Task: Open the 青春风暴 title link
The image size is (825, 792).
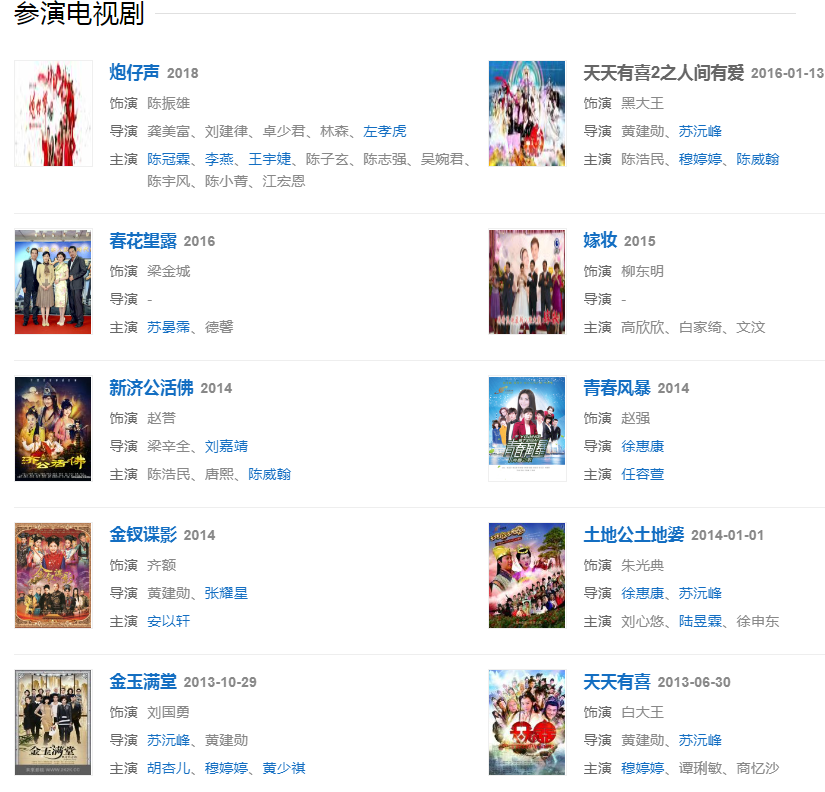Action: click(617, 388)
